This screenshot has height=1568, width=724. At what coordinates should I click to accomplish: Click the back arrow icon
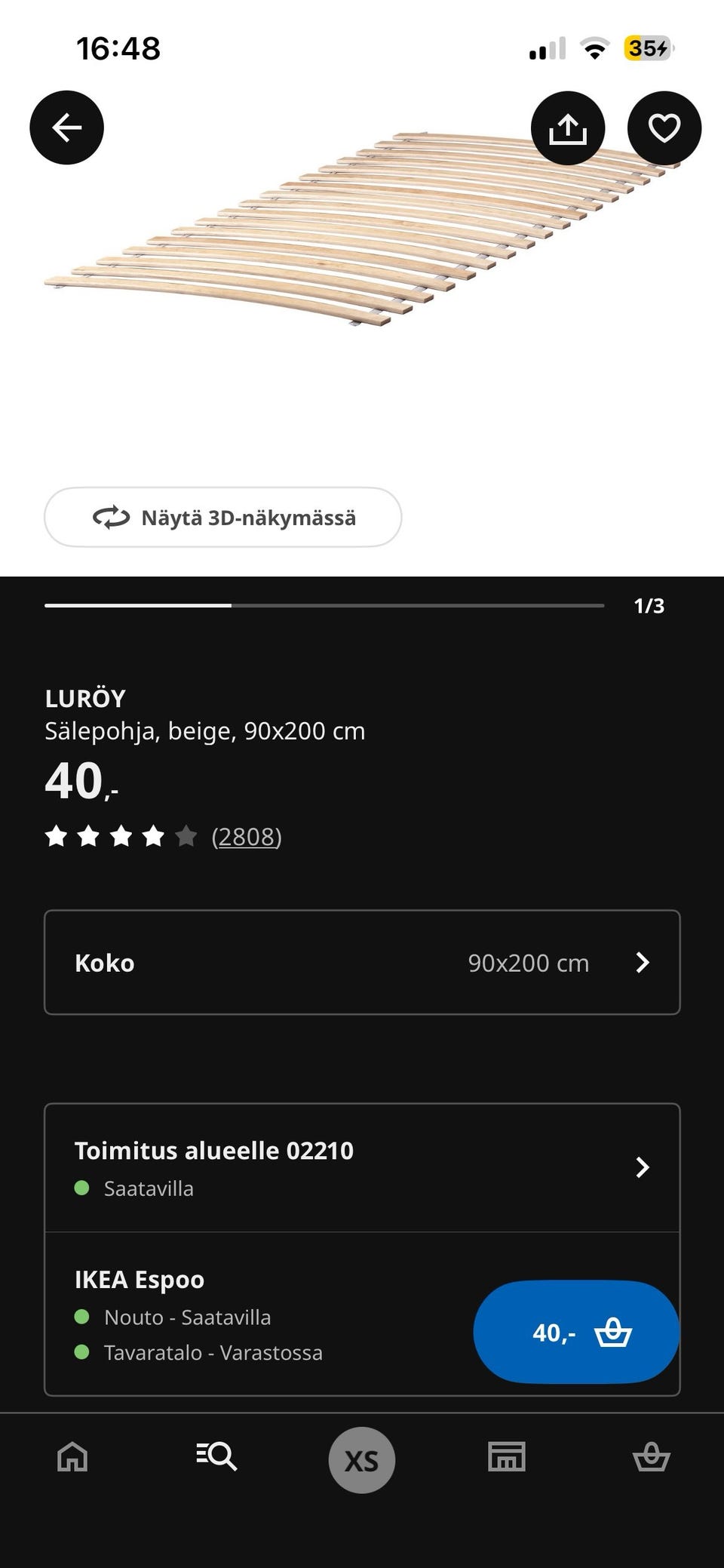pyautogui.click(x=66, y=128)
